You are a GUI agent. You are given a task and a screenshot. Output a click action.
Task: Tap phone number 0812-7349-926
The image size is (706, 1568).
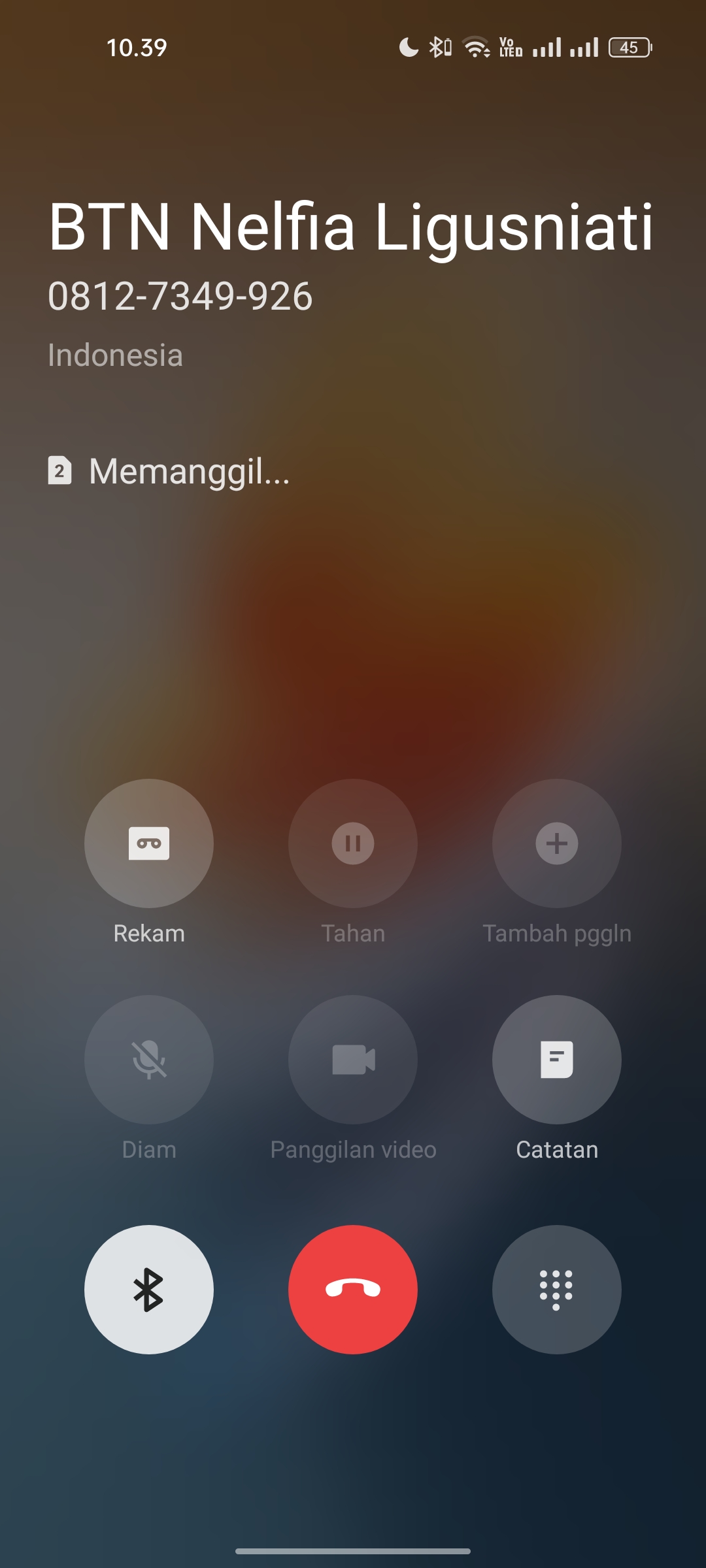click(181, 297)
